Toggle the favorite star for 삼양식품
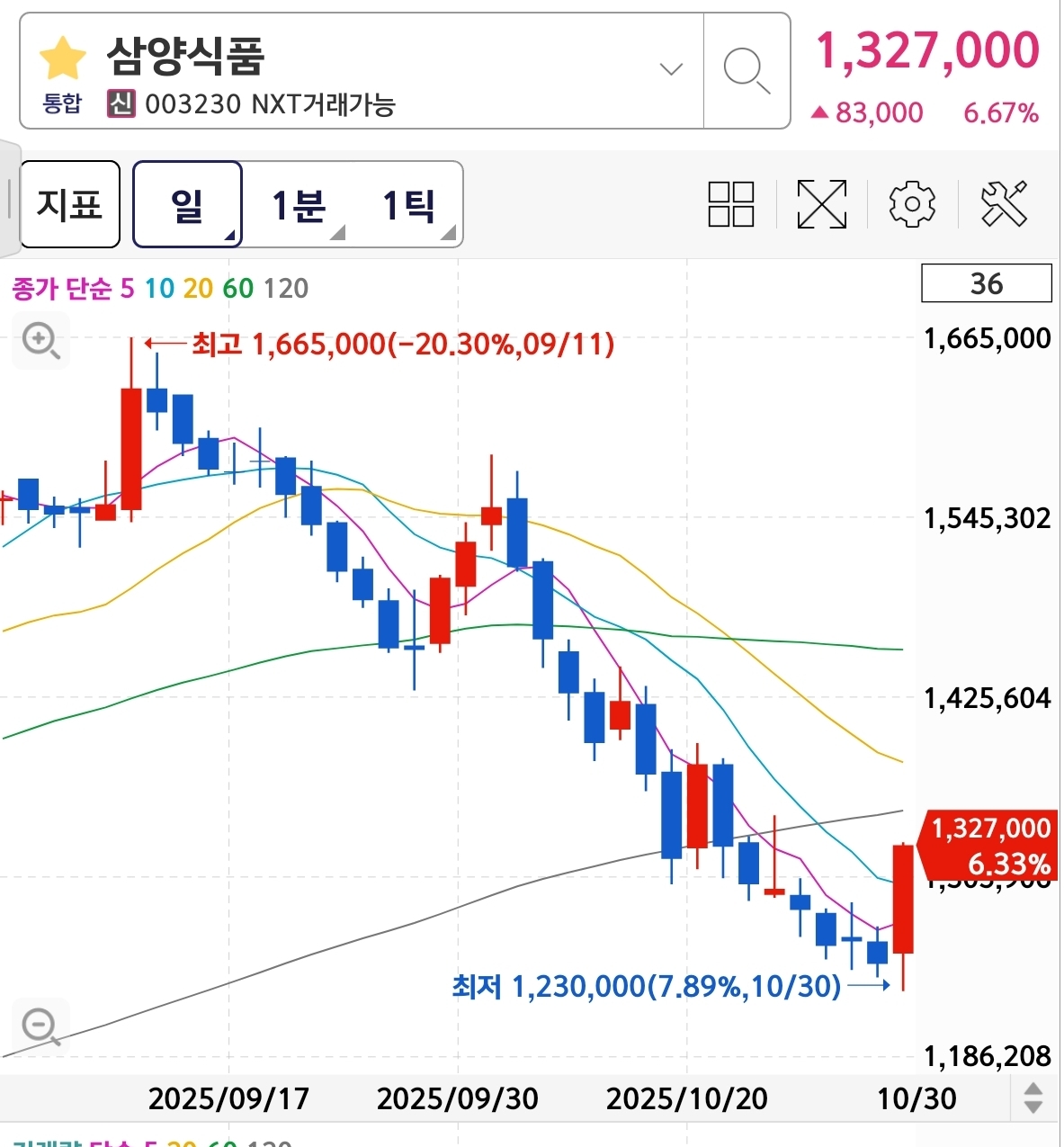Viewport: 1064px width, 1147px height. coord(62,58)
